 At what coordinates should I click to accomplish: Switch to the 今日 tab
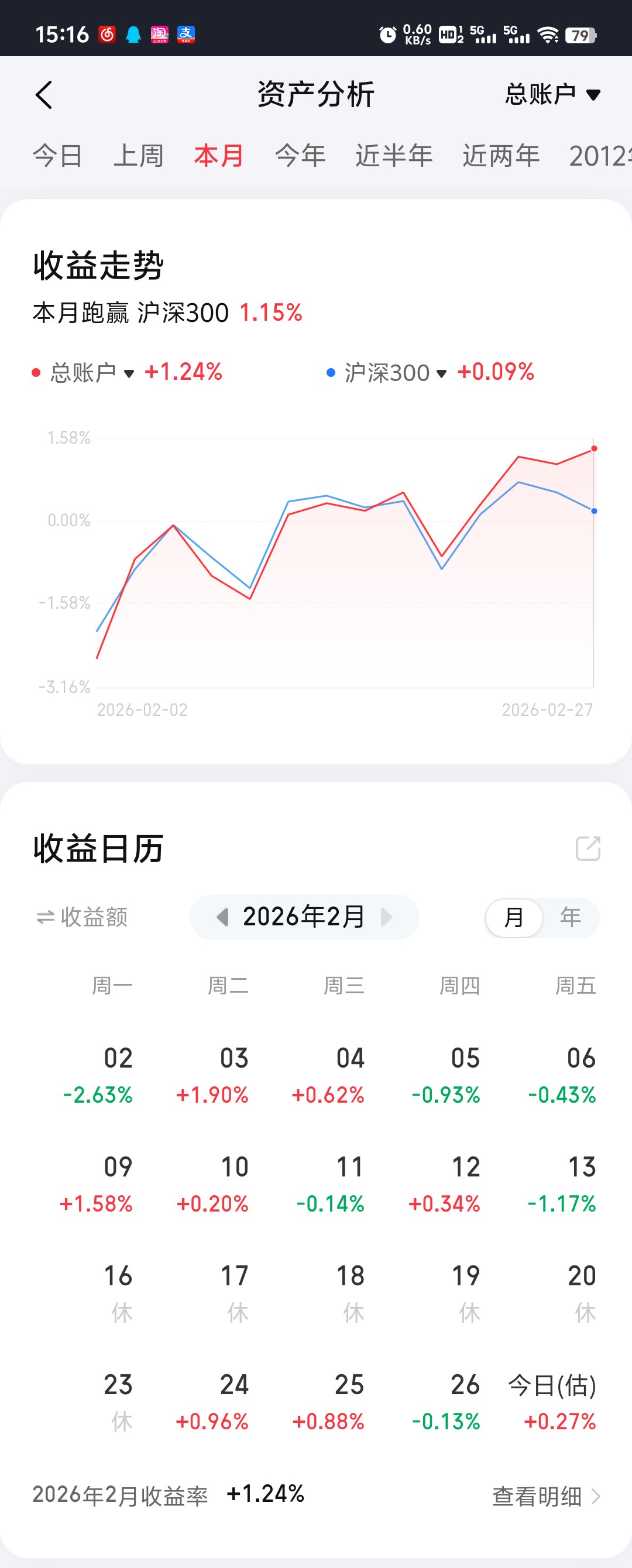(57, 156)
